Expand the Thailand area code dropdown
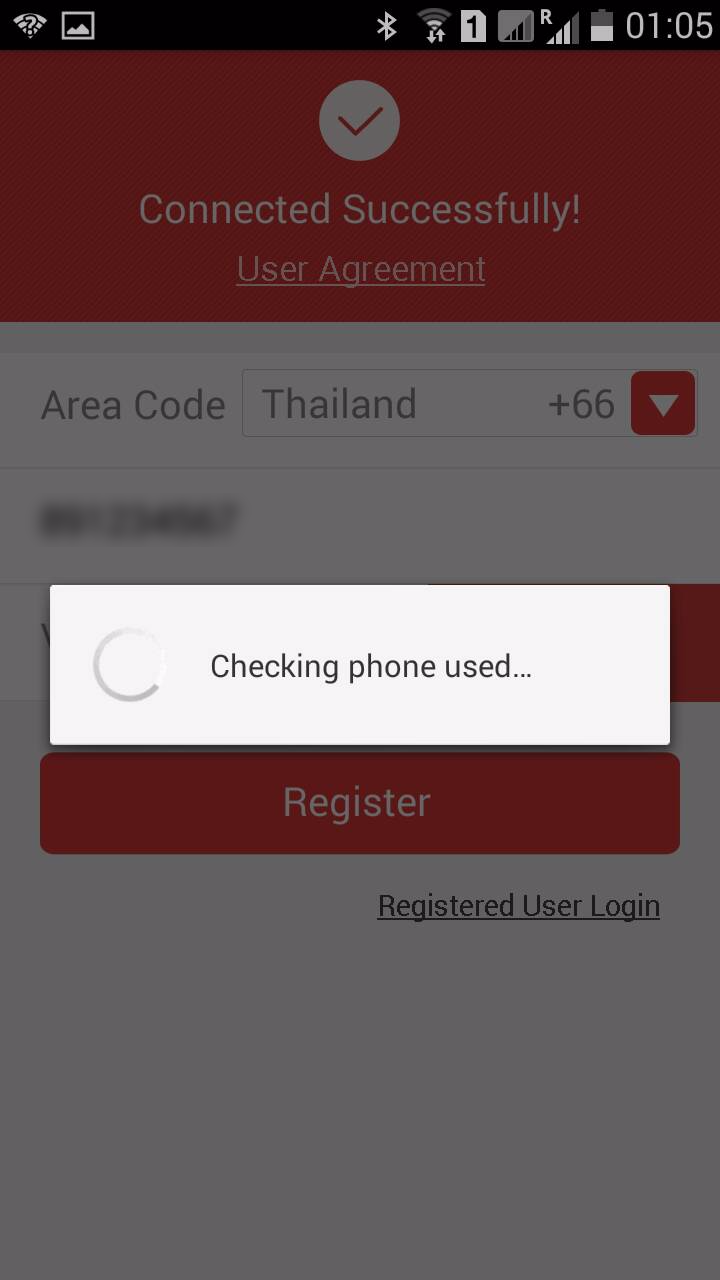720x1280 pixels. point(662,404)
